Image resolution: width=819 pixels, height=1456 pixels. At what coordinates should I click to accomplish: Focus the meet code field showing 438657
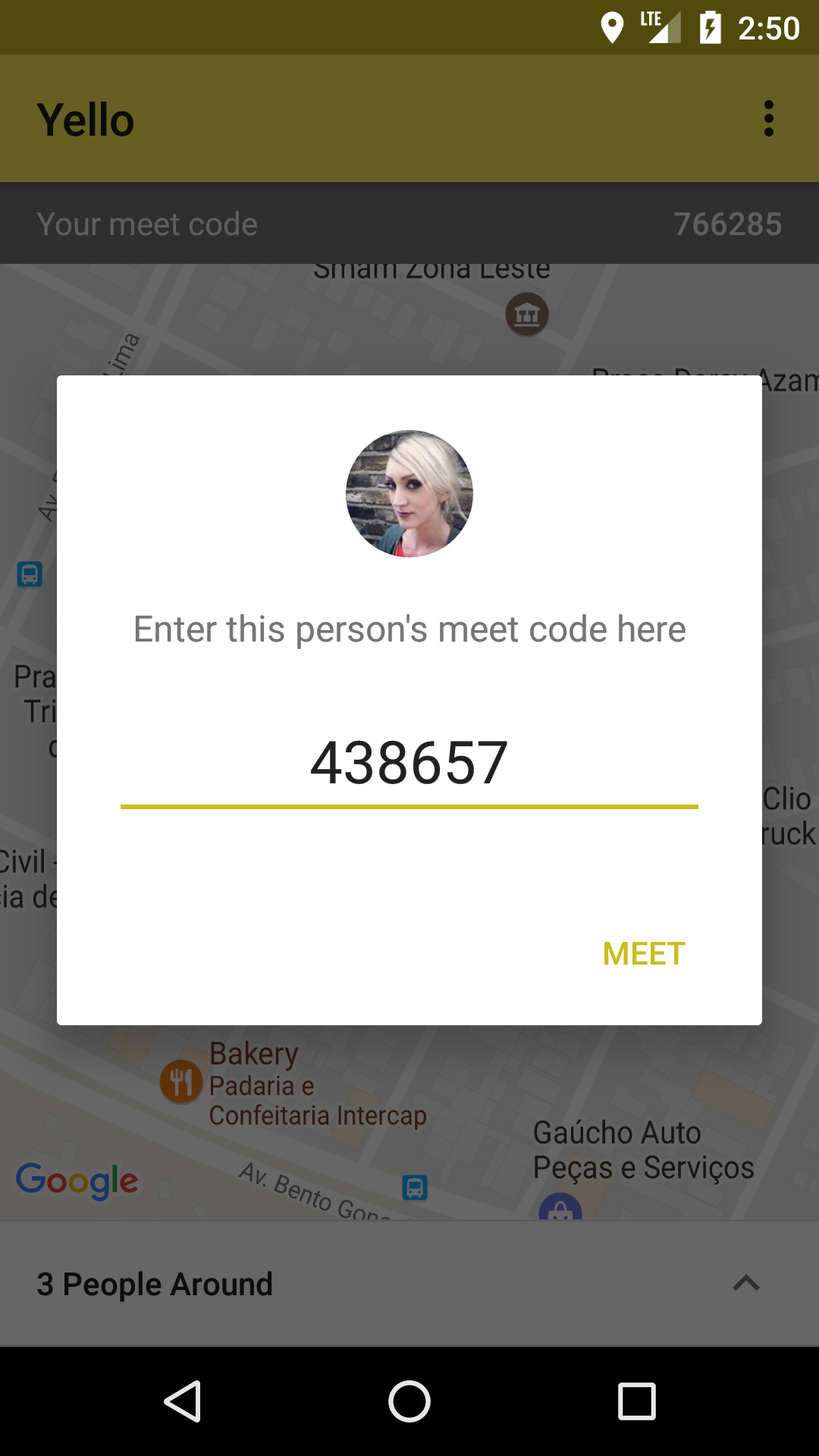409,763
